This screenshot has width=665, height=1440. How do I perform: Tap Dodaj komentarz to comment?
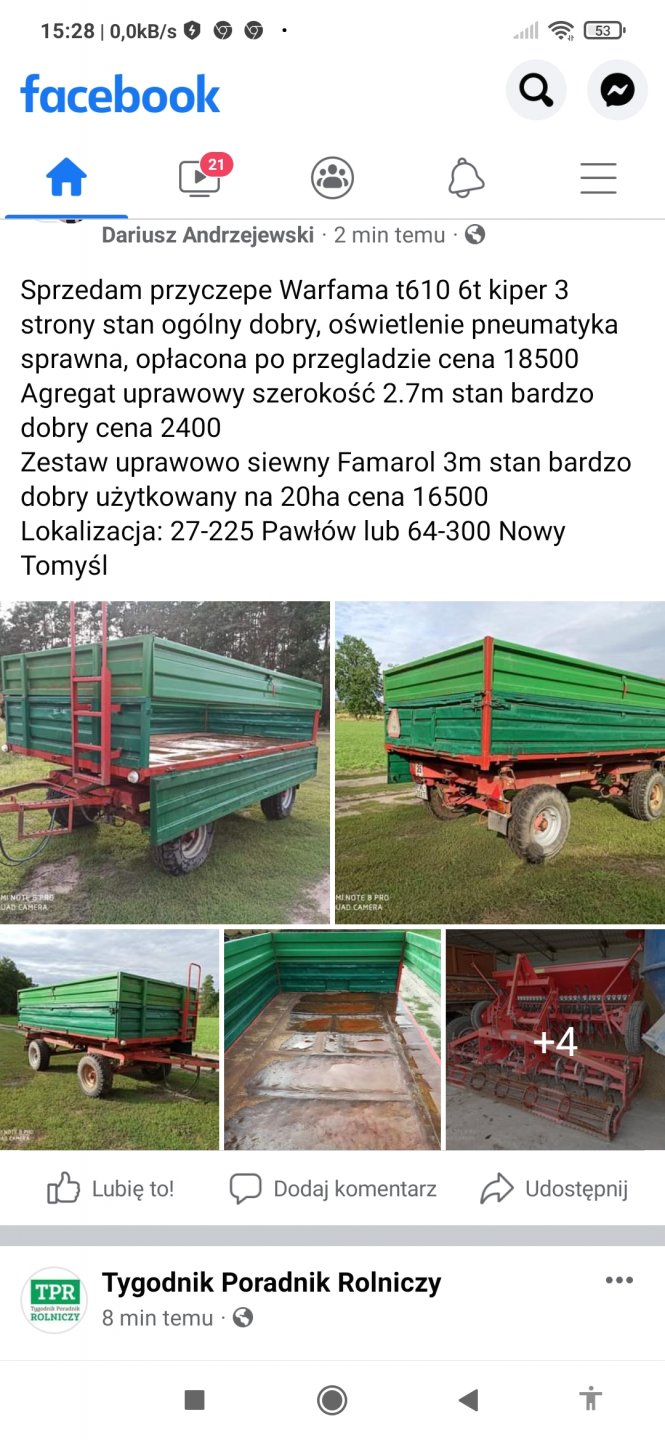[x=333, y=1189]
